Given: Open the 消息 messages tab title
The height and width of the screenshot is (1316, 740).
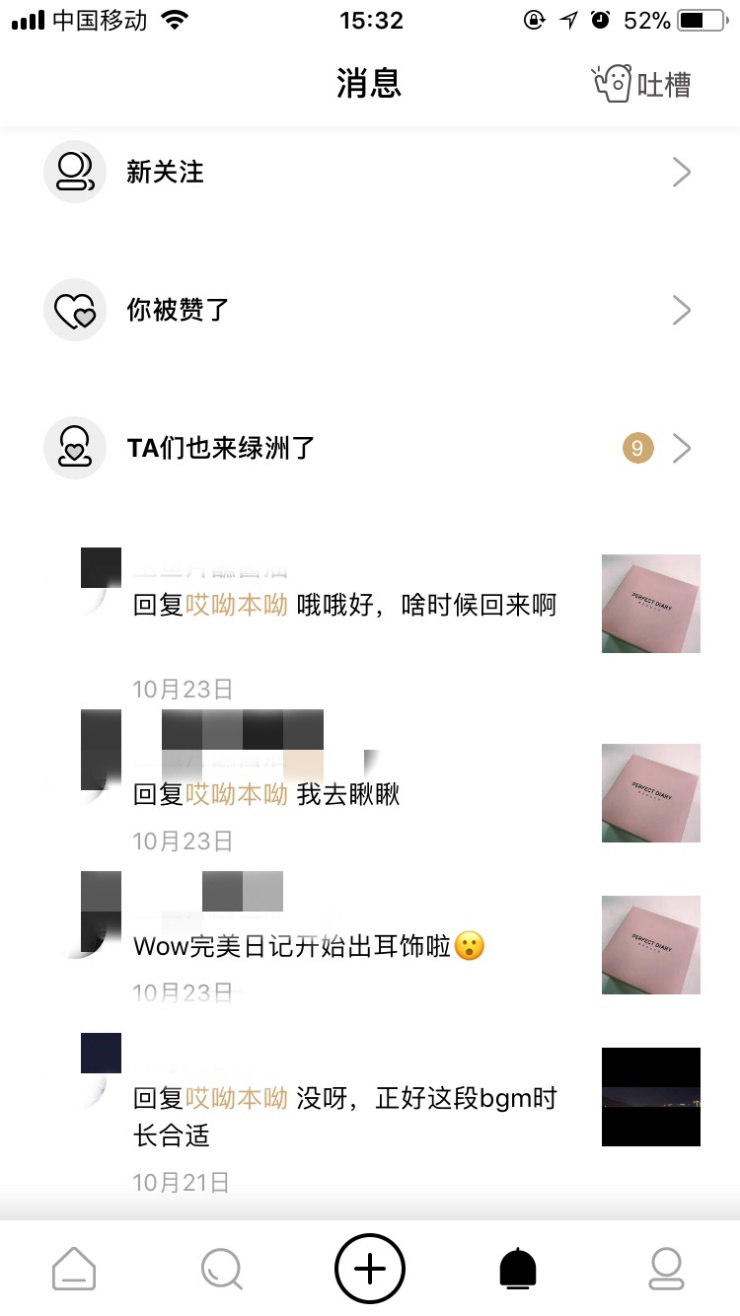Looking at the screenshot, I should (x=369, y=84).
